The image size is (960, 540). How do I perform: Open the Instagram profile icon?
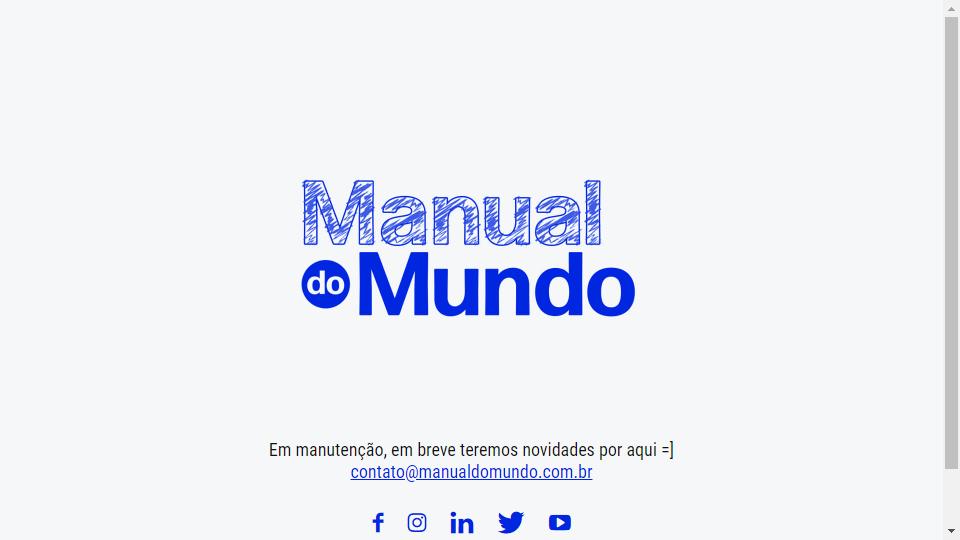[x=417, y=522]
